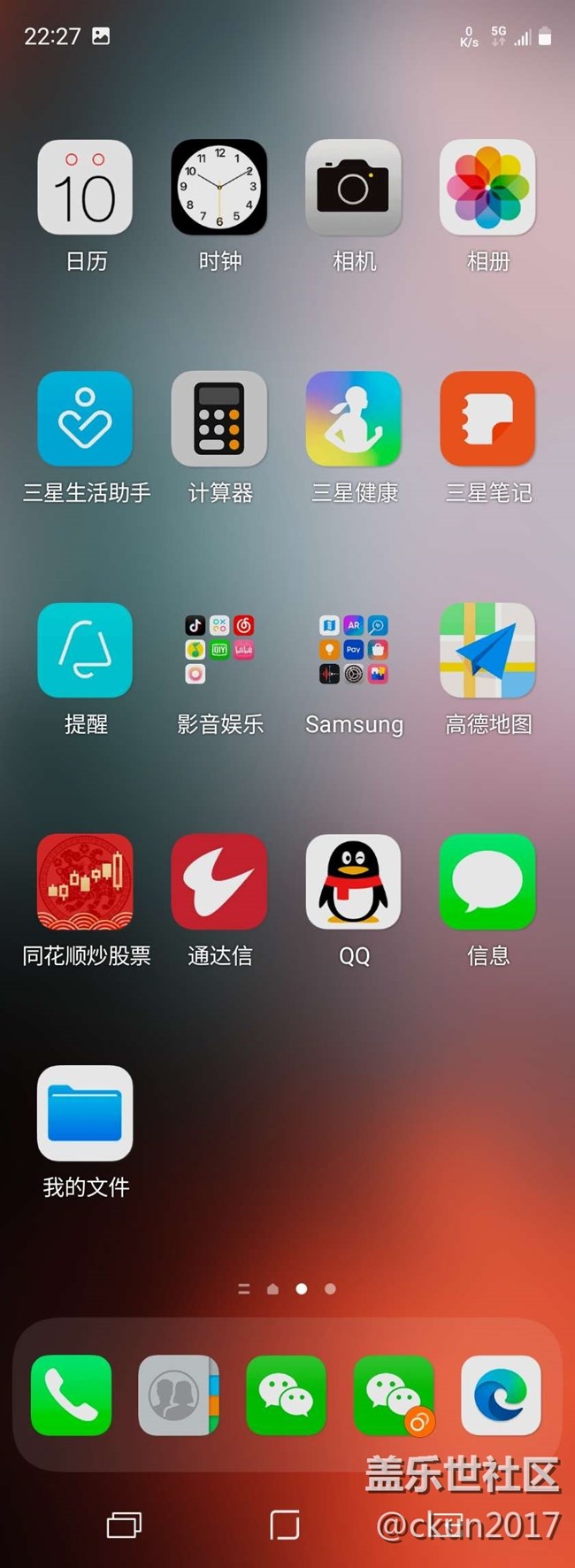Open the 计算器 calculator

219,419
